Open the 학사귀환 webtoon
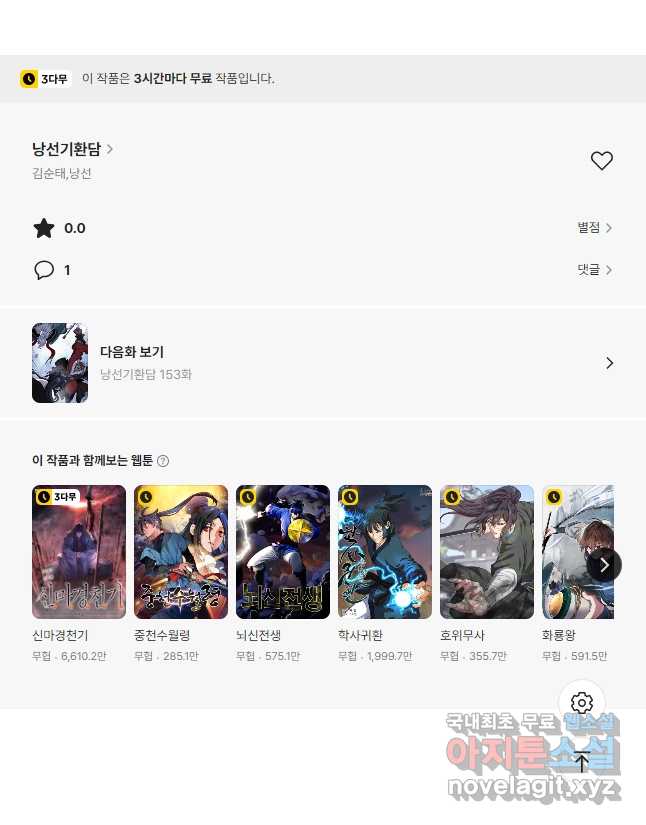This screenshot has width=646, height=825. [385, 553]
